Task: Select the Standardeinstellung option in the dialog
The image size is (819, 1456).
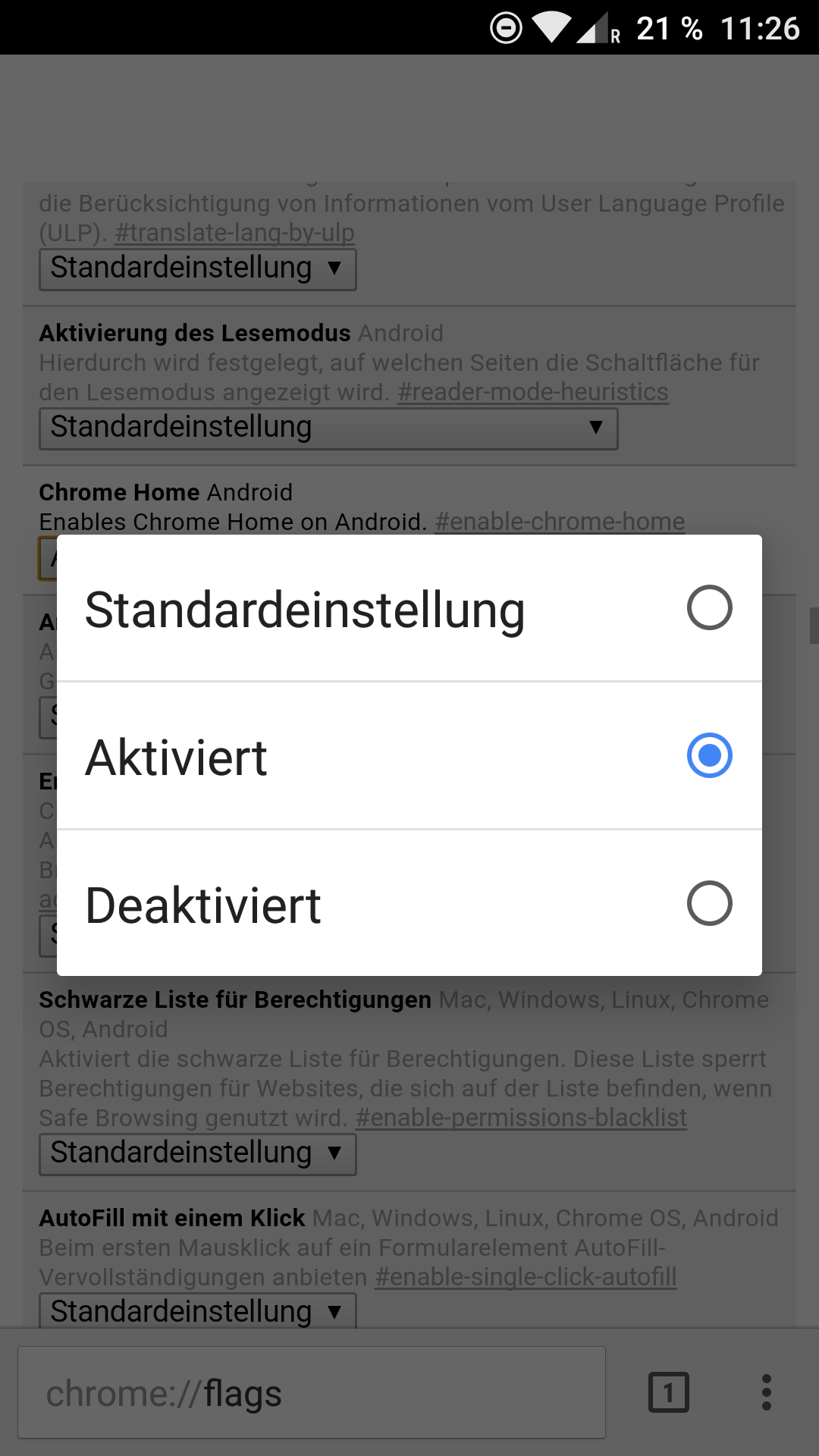Action: click(409, 608)
